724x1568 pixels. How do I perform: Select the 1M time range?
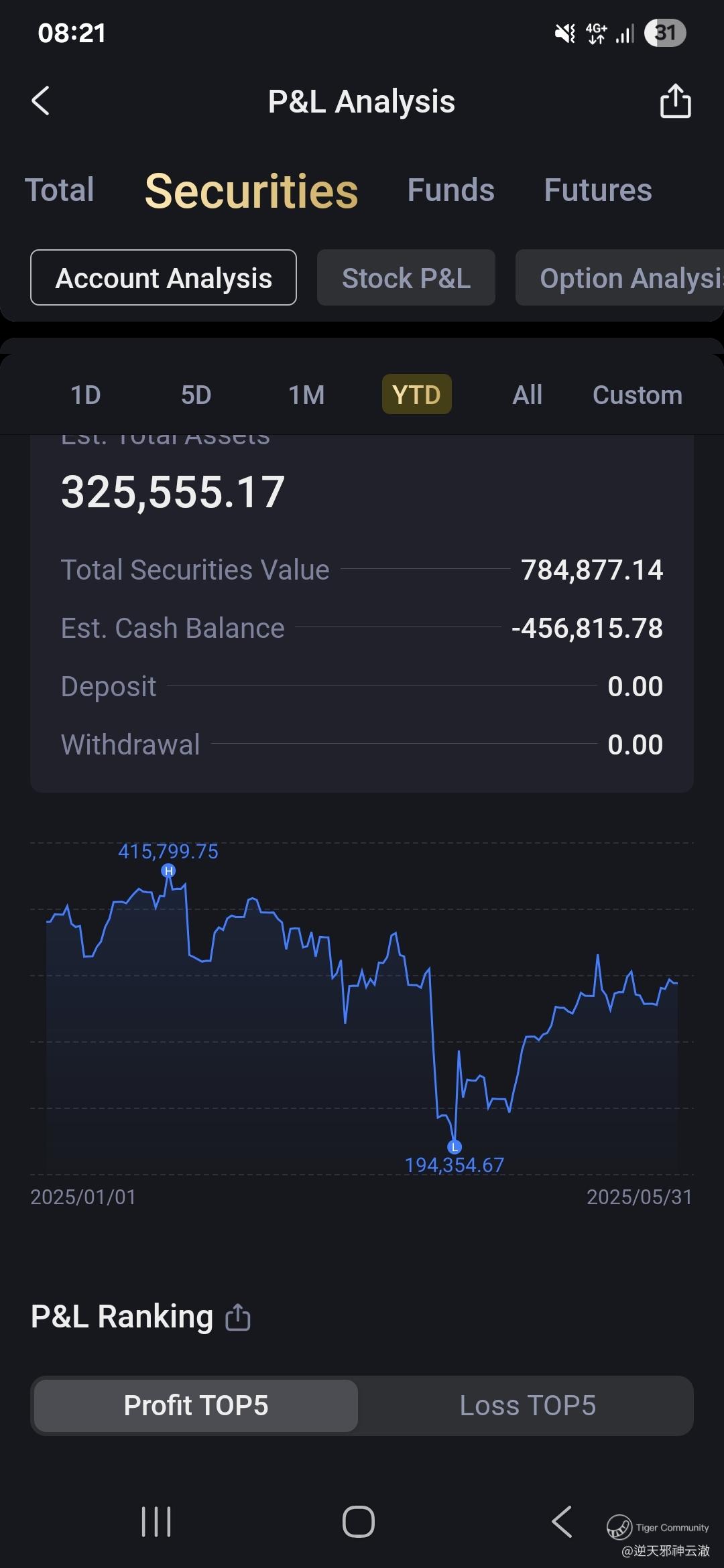coord(306,395)
